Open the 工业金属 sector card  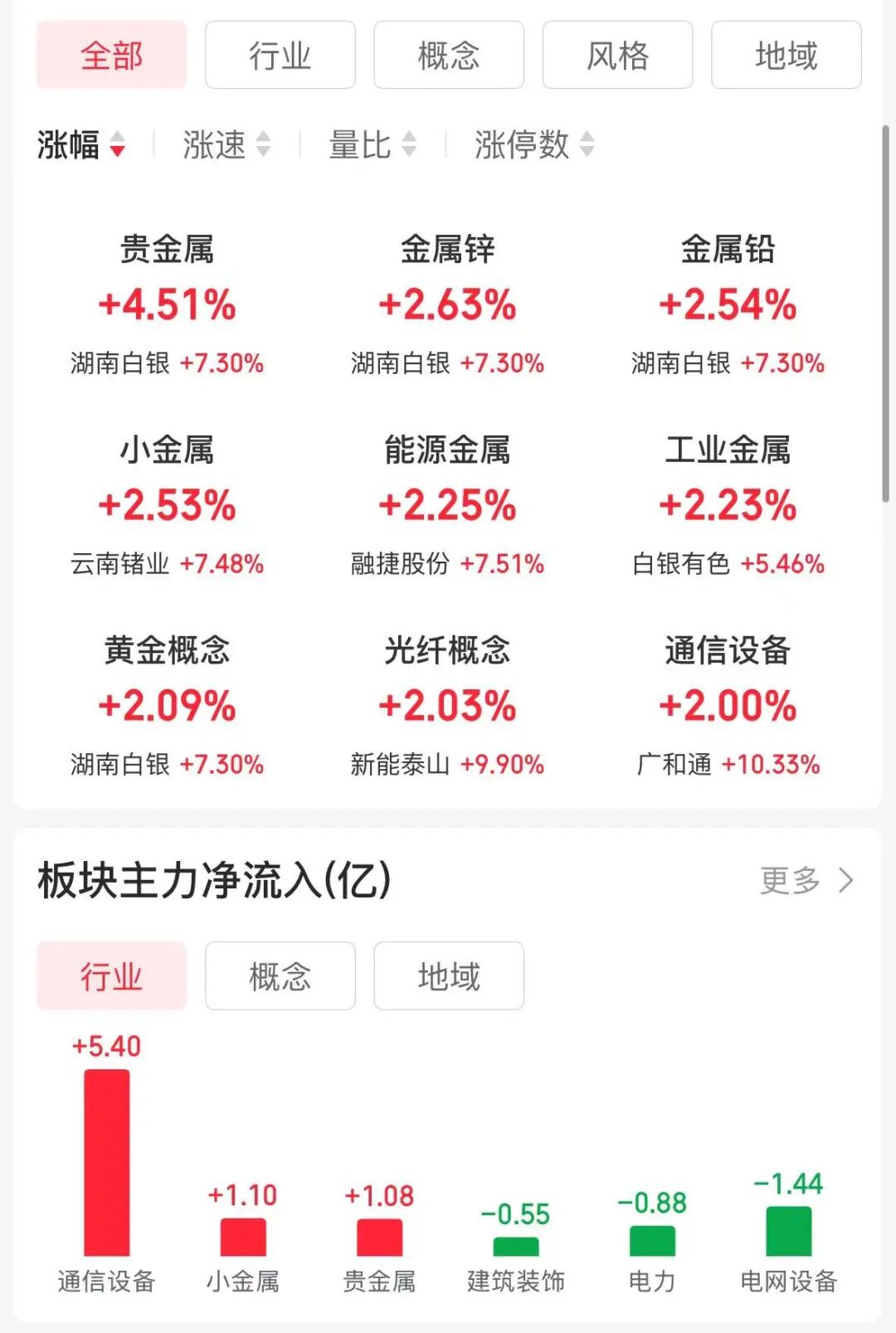[728, 505]
